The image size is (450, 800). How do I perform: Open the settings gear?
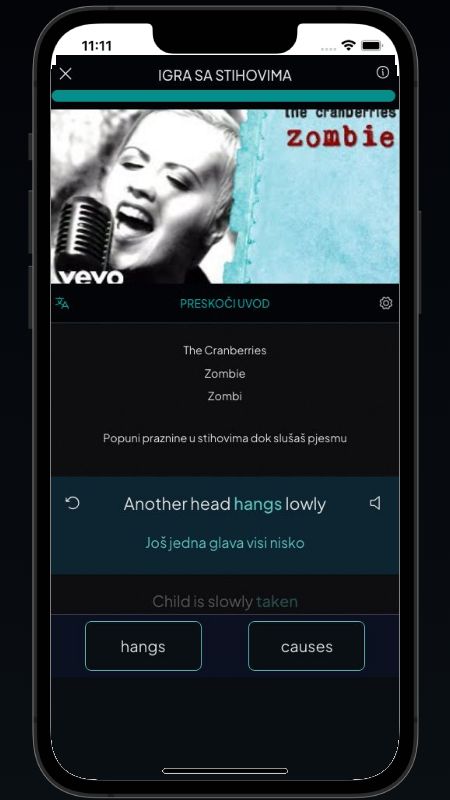point(386,303)
